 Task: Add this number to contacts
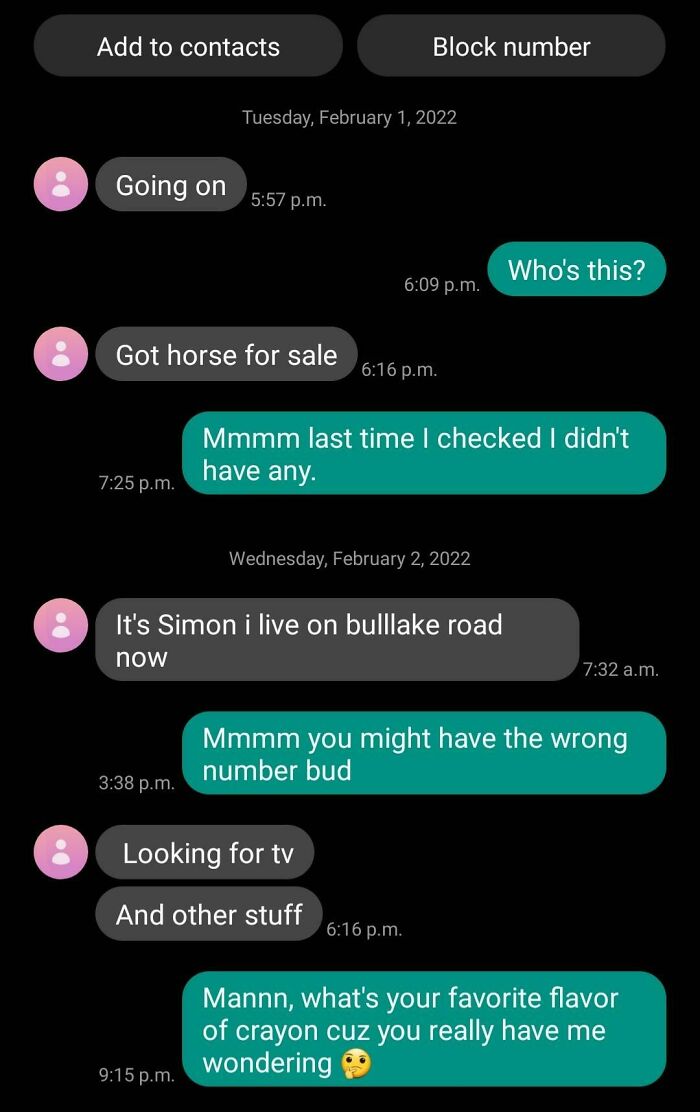188,46
